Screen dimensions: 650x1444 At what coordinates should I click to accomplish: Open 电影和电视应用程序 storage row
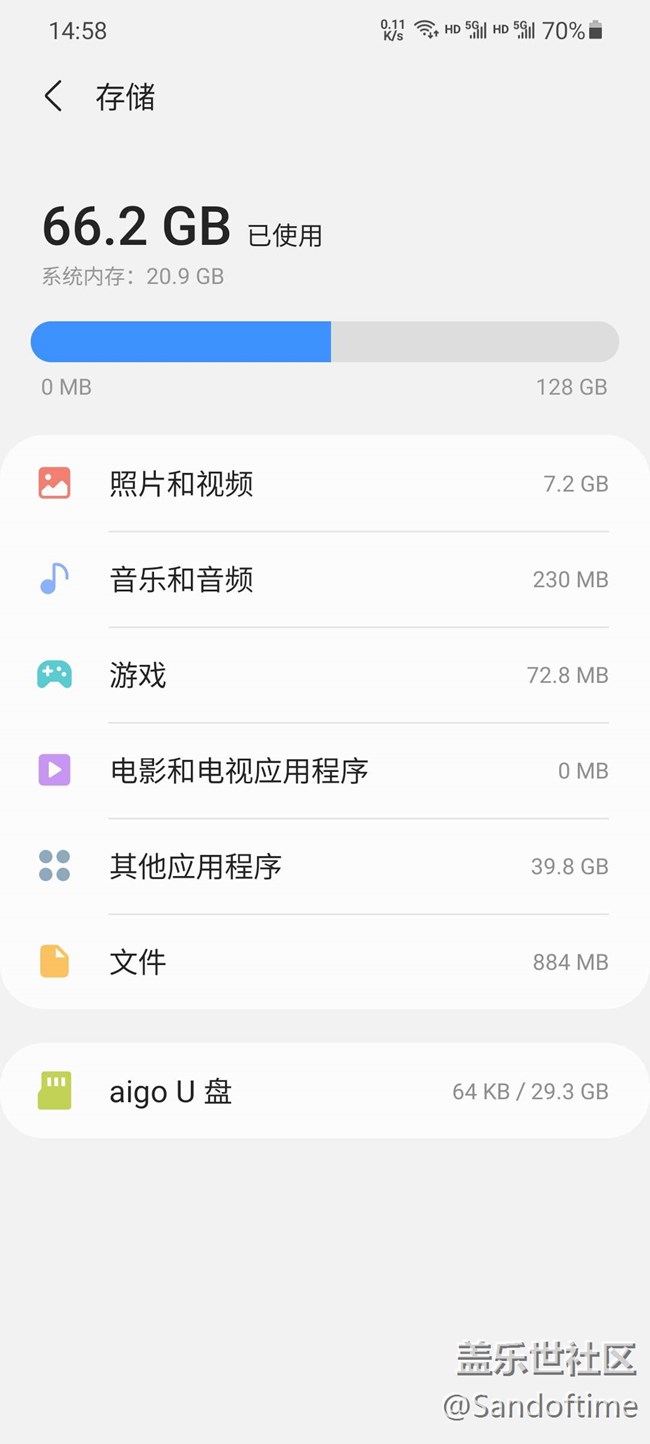324,771
